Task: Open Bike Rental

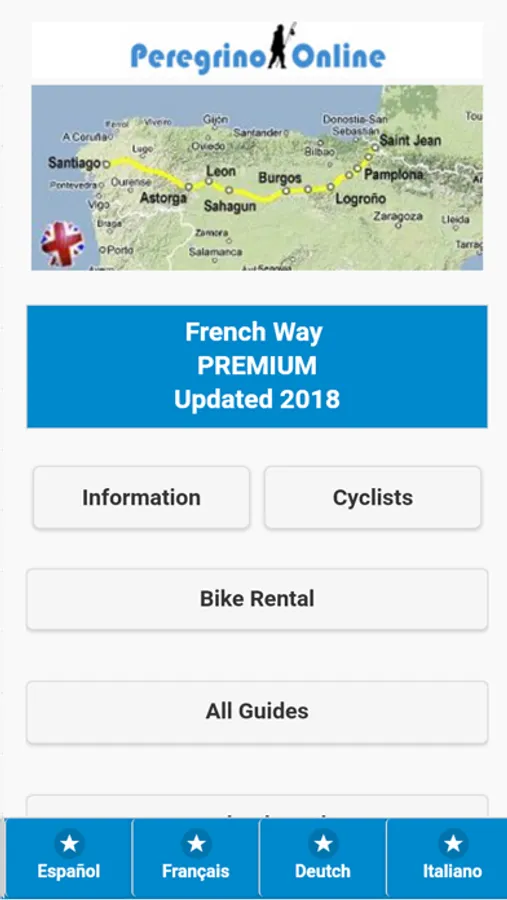Action: (257, 599)
